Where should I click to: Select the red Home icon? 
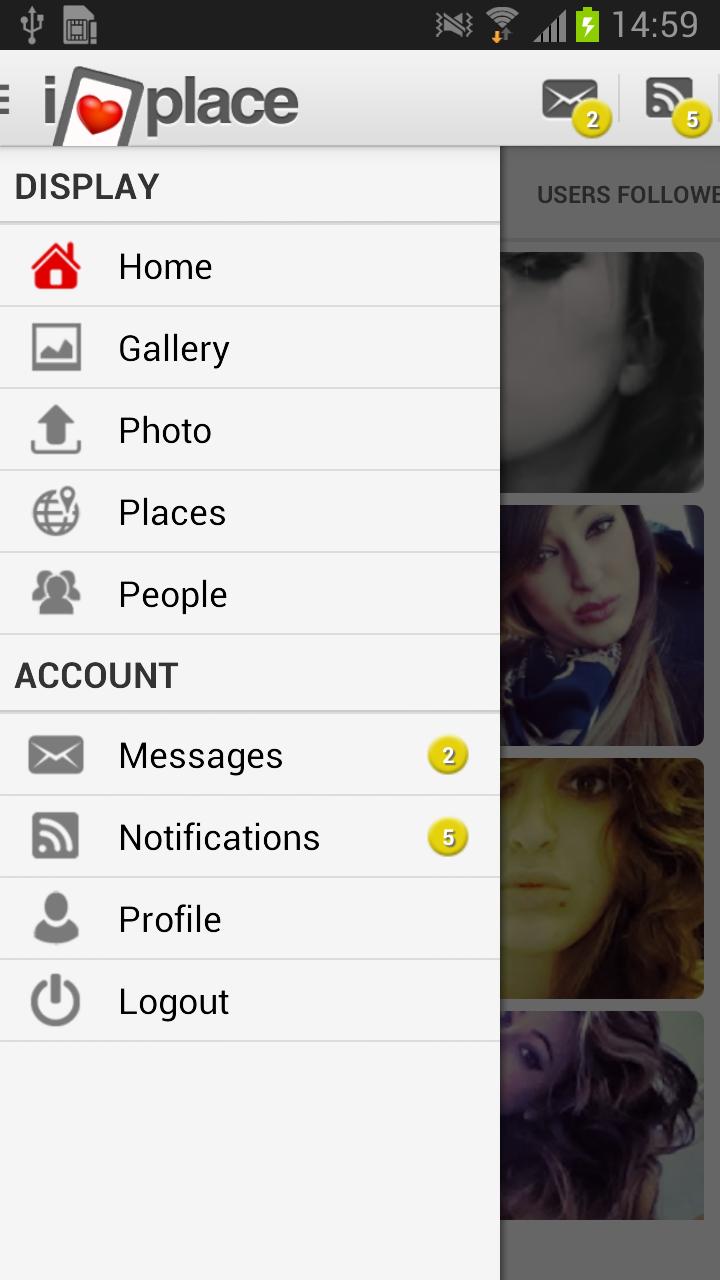55,265
